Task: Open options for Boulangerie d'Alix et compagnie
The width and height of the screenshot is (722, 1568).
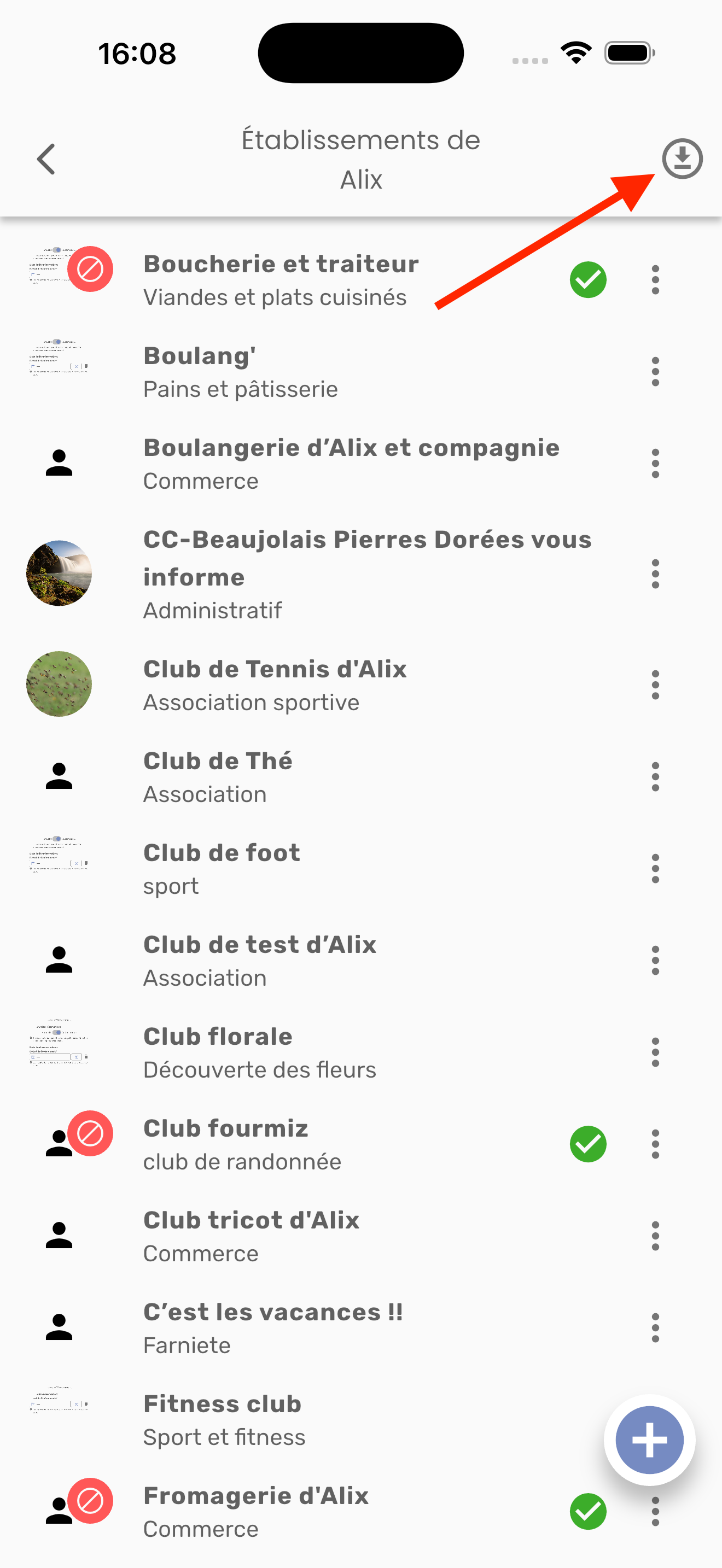Action: point(655,464)
